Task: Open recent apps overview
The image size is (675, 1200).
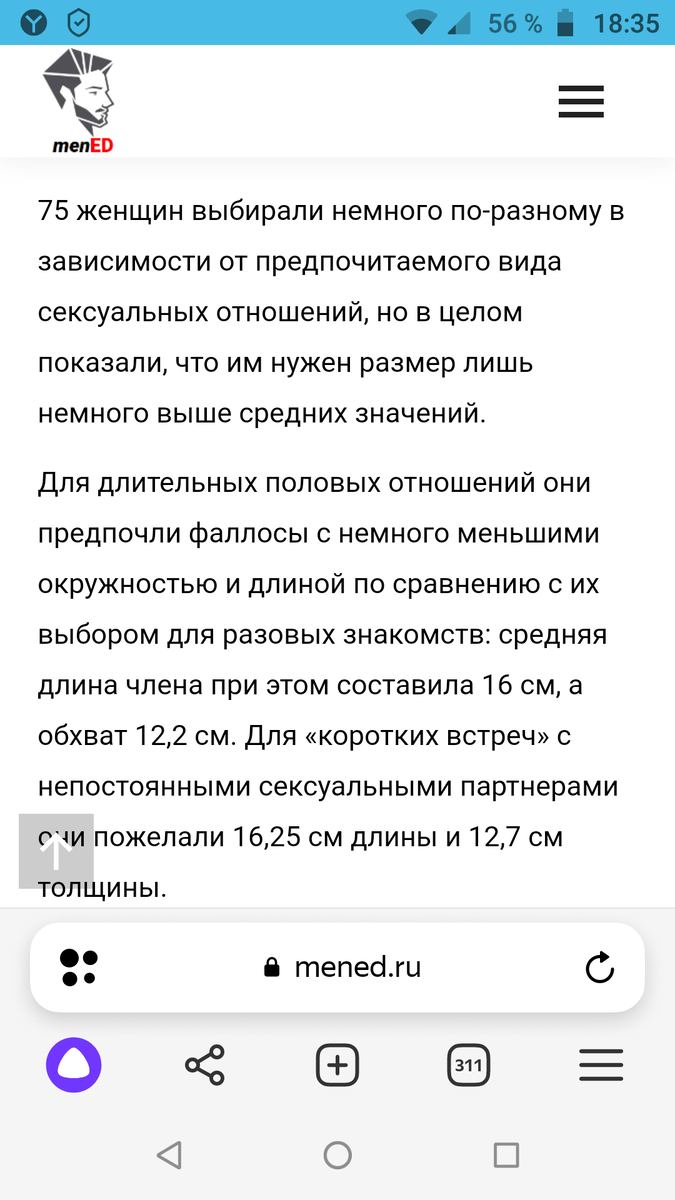Action: pos(507,1156)
